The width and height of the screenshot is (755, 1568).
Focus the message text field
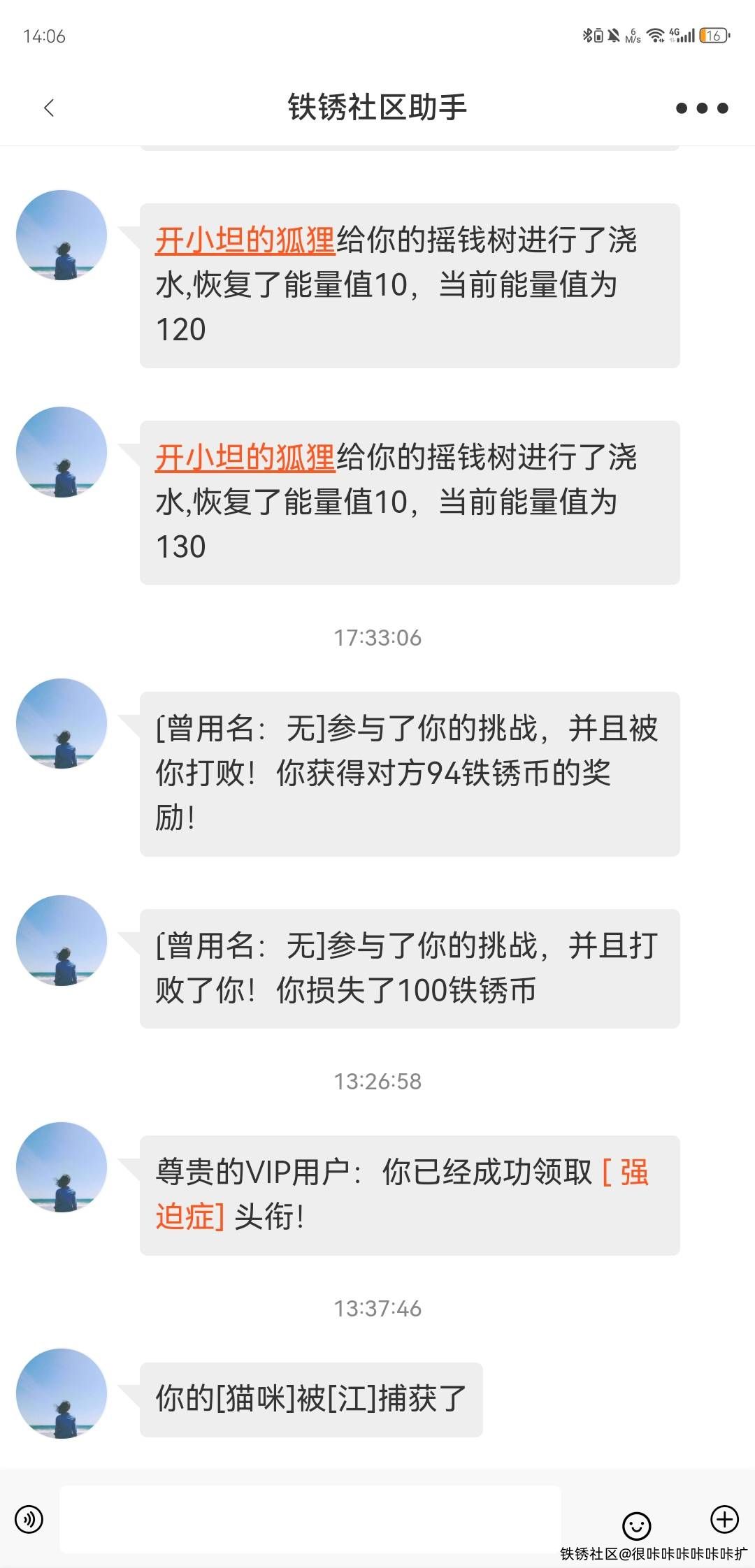[310, 1519]
